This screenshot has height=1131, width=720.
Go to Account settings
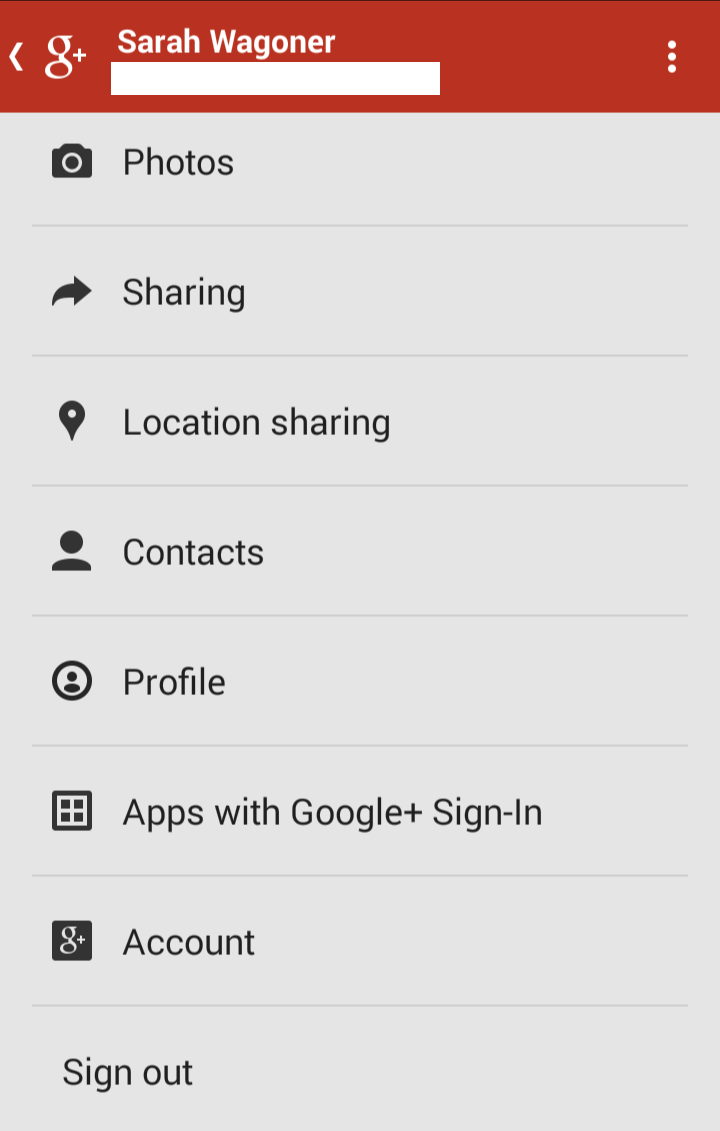point(188,942)
